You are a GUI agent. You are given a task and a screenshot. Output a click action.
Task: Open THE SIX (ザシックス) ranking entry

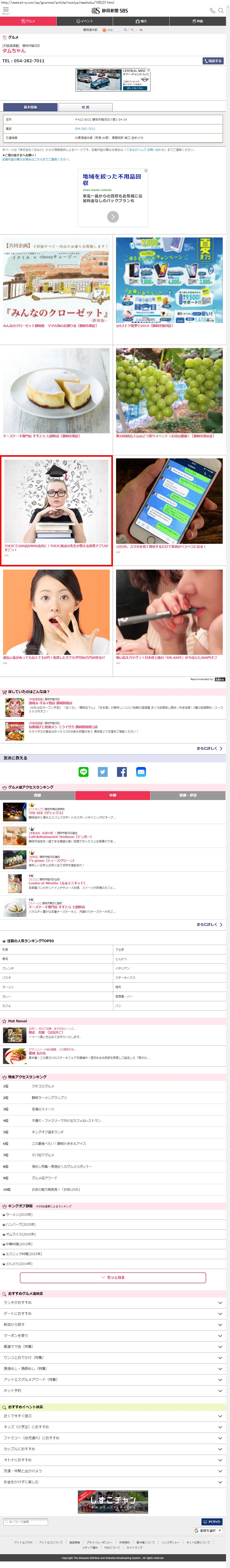[46, 813]
